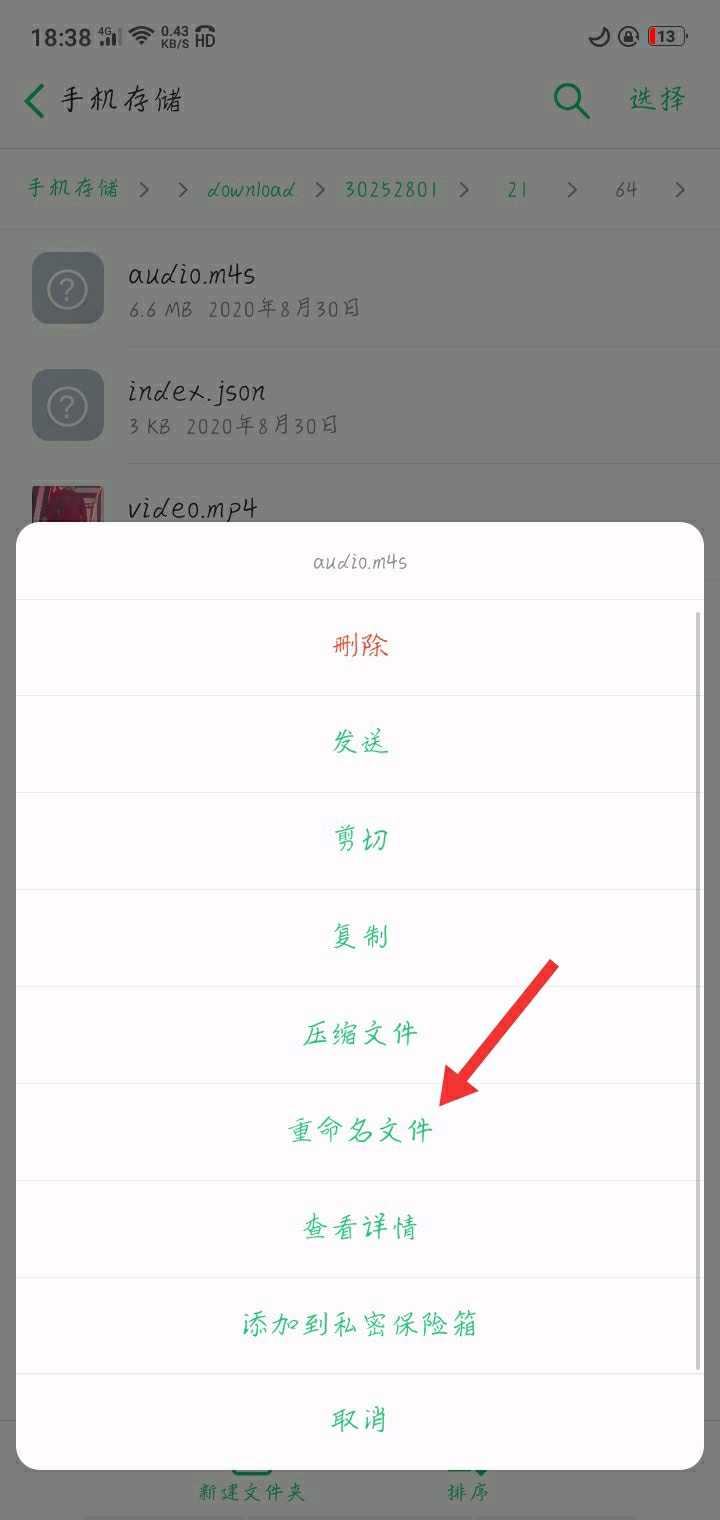Screen dimensions: 720x1520
Task: Choose 发送 to send the file
Action: pos(360,742)
